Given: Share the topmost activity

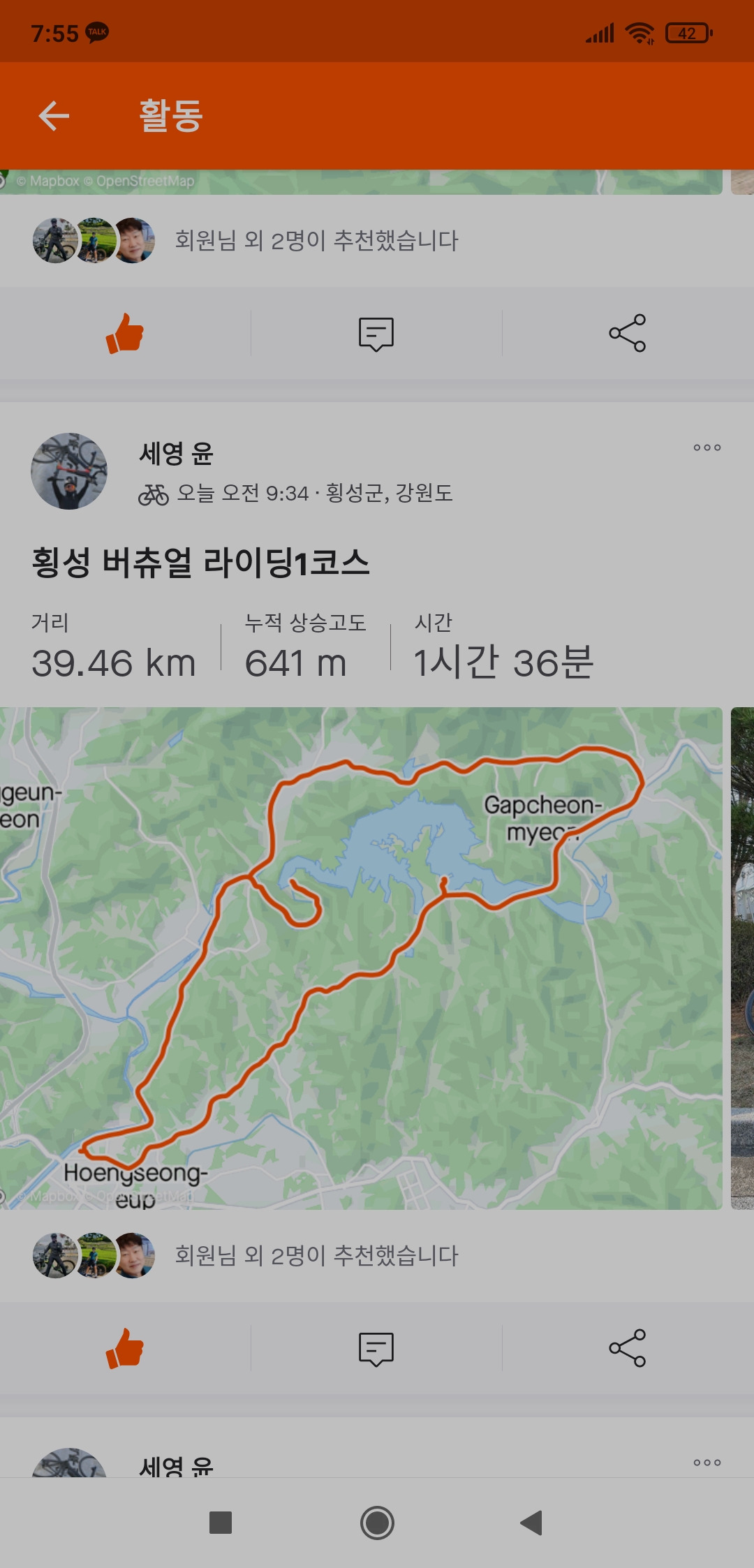Looking at the screenshot, I should 627,333.
